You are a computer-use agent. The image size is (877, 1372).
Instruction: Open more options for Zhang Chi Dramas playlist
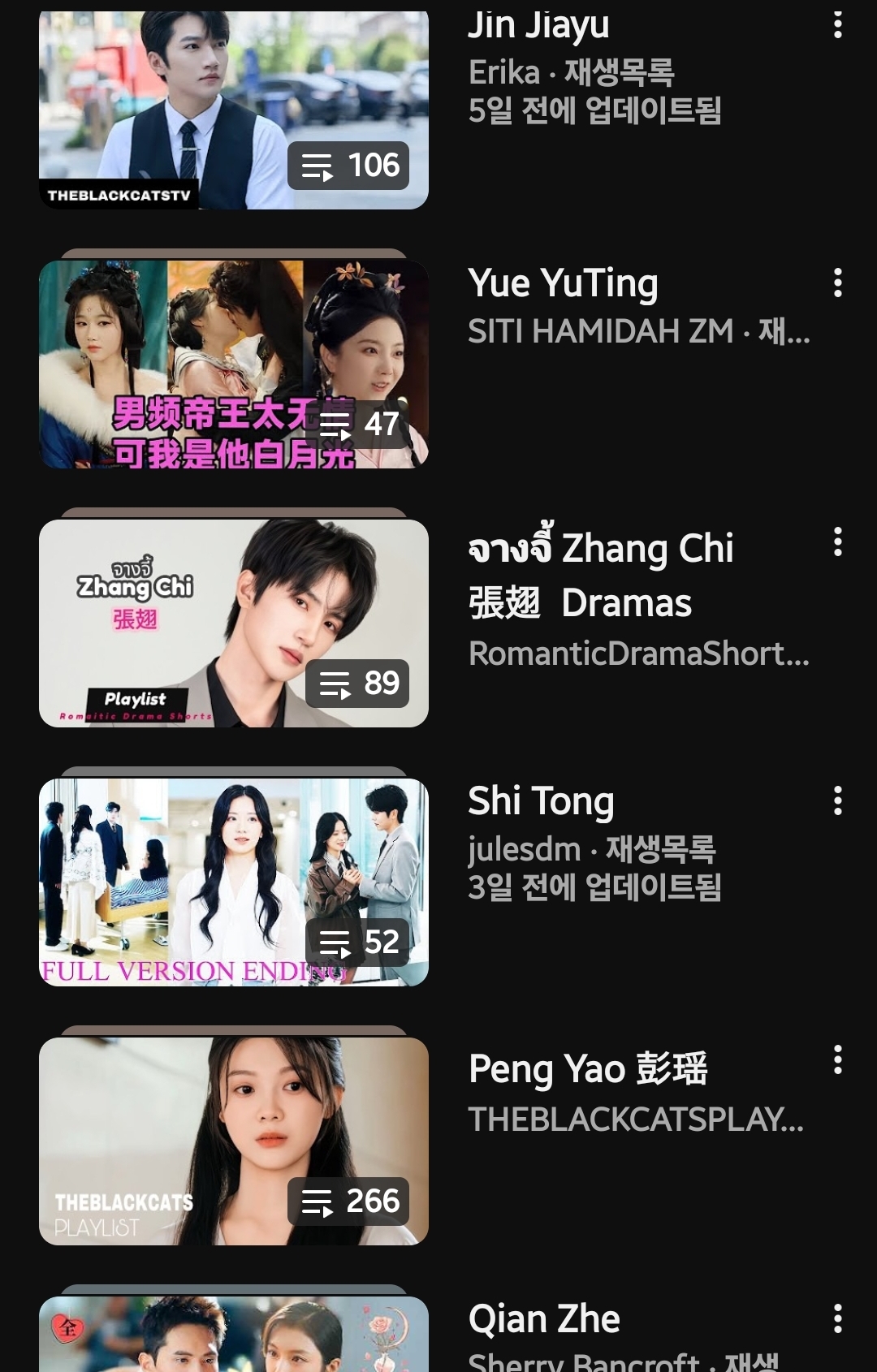[x=837, y=542]
